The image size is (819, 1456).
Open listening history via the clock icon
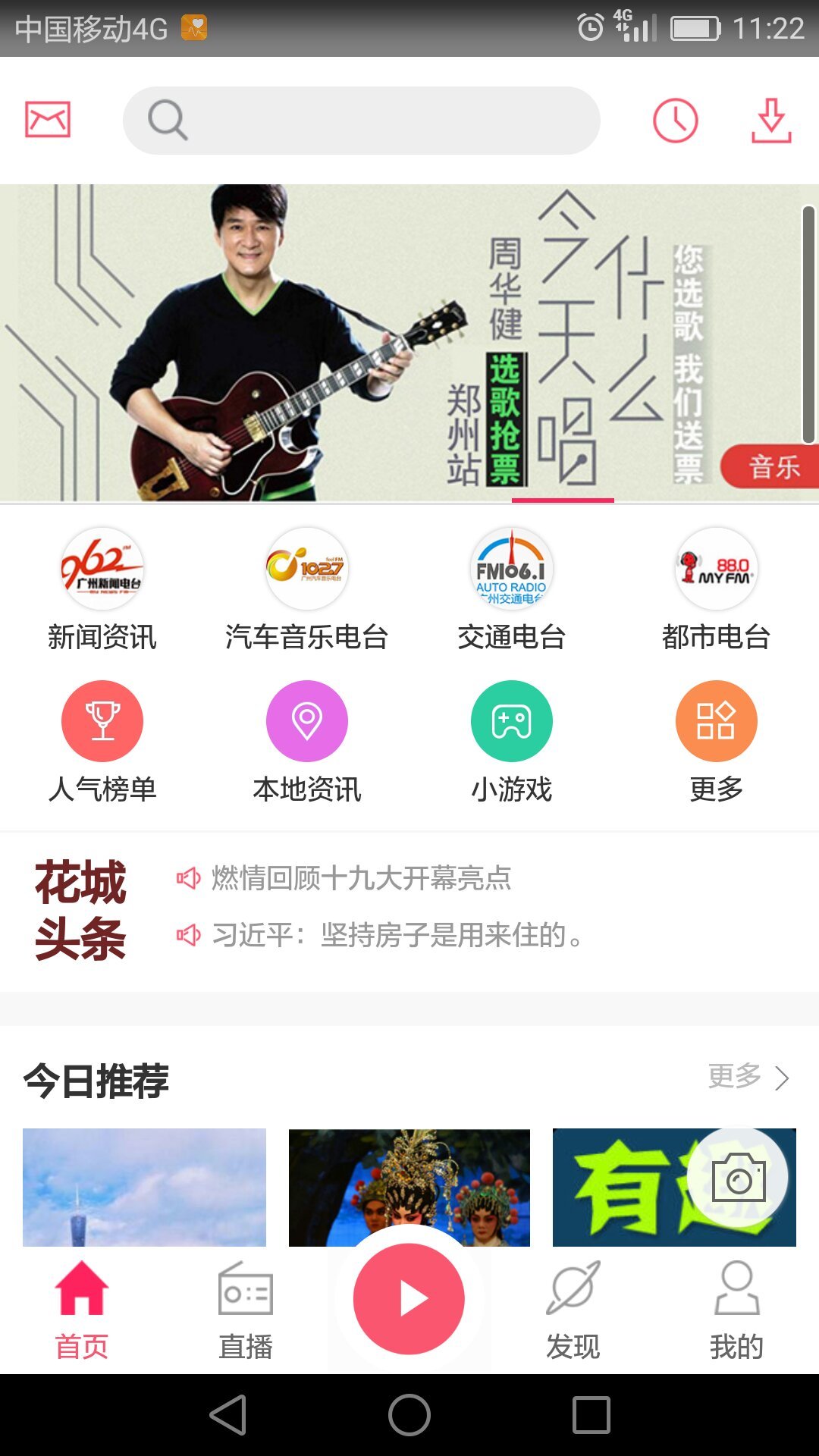[676, 119]
